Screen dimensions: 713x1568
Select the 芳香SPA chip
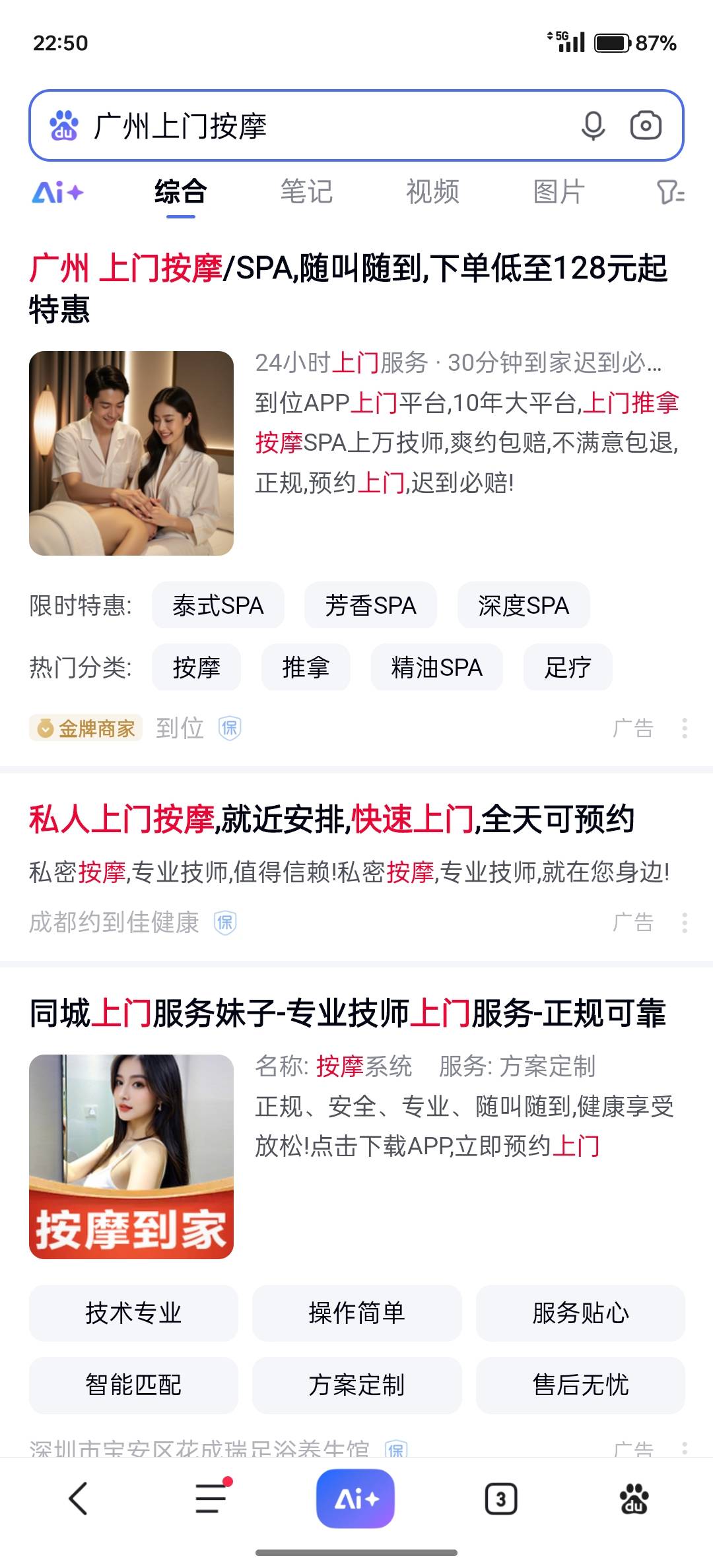point(370,605)
